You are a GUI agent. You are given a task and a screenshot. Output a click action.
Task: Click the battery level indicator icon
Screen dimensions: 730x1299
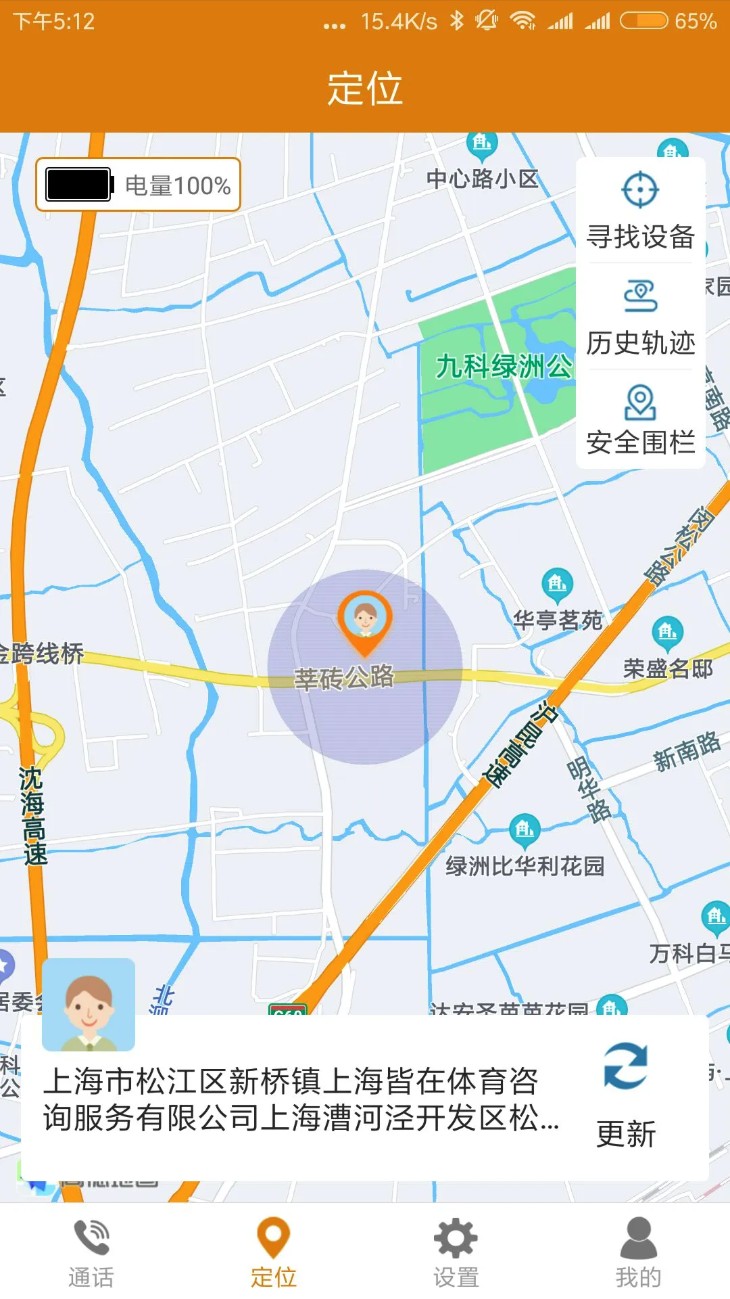tap(79, 184)
